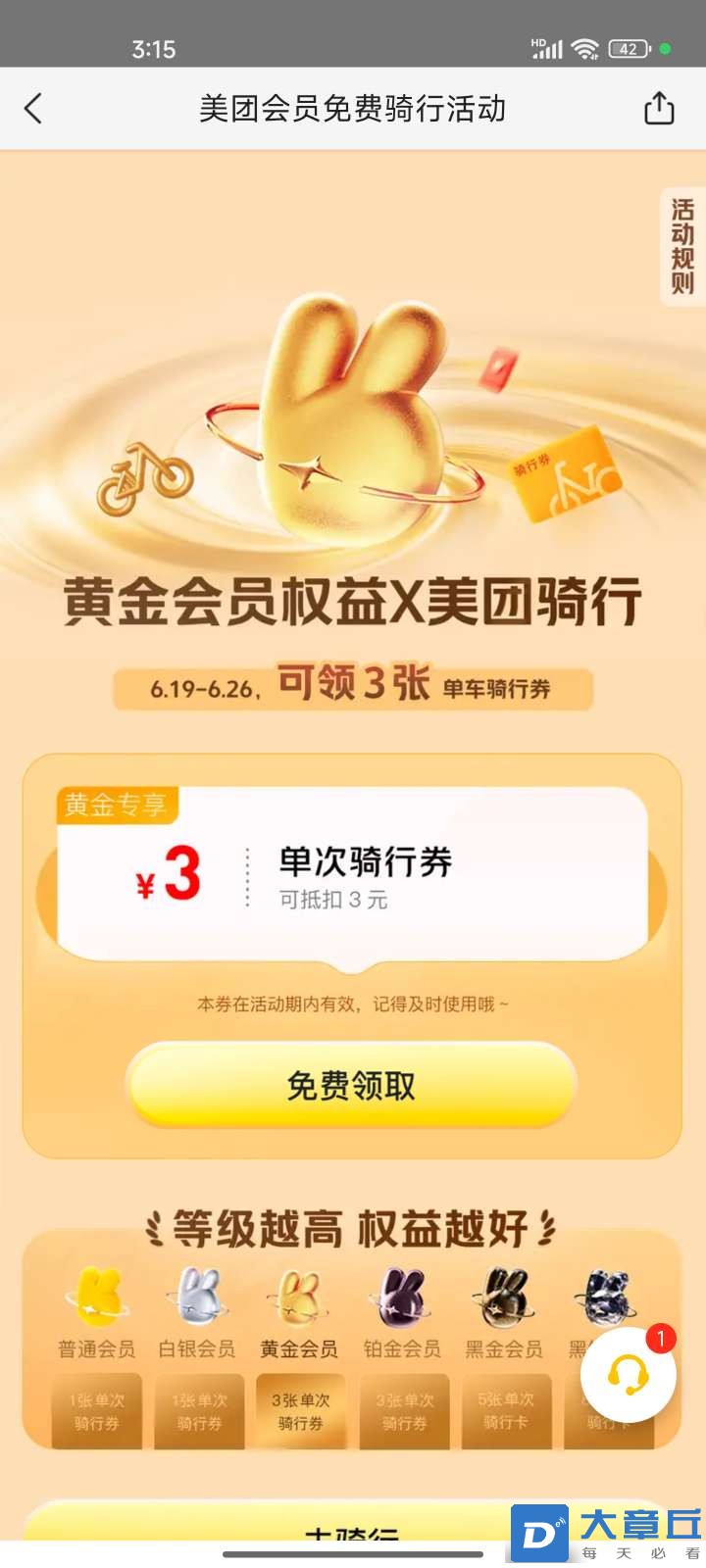
Task: Go back from the free riding activity page
Action: (x=33, y=109)
